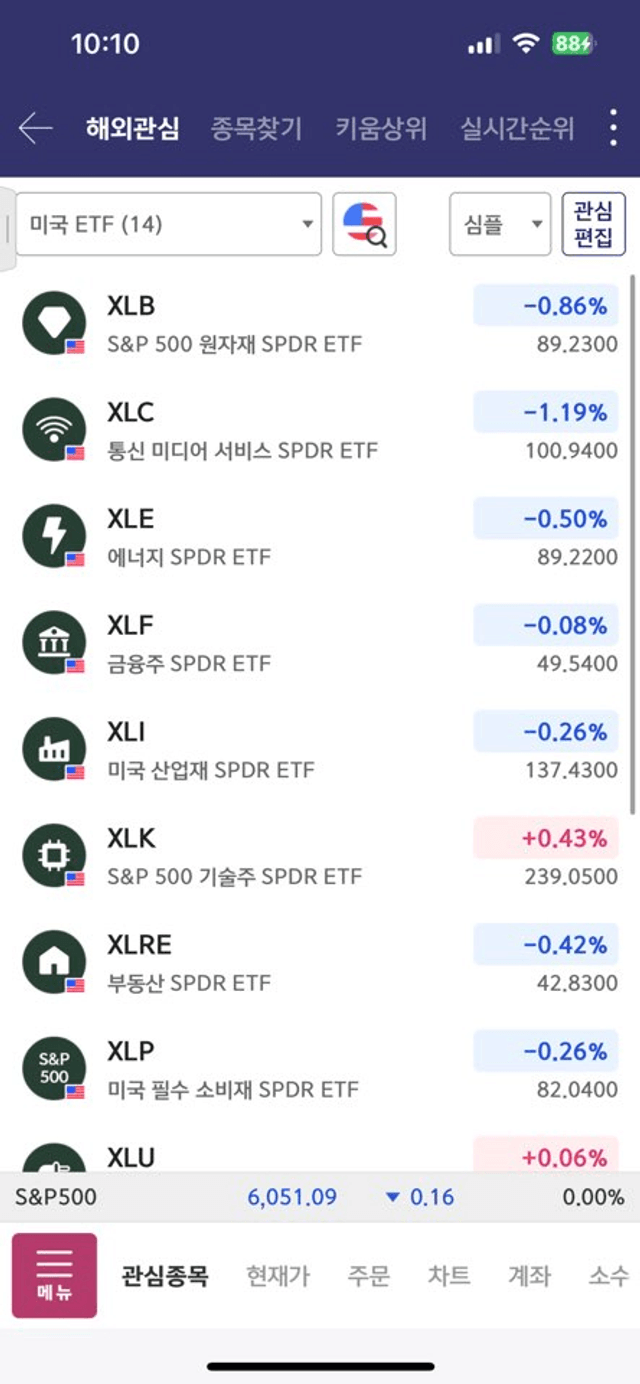The width and height of the screenshot is (640, 1384).
Task: Switch to the 현재가 bottom tab
Action: 278,1276
